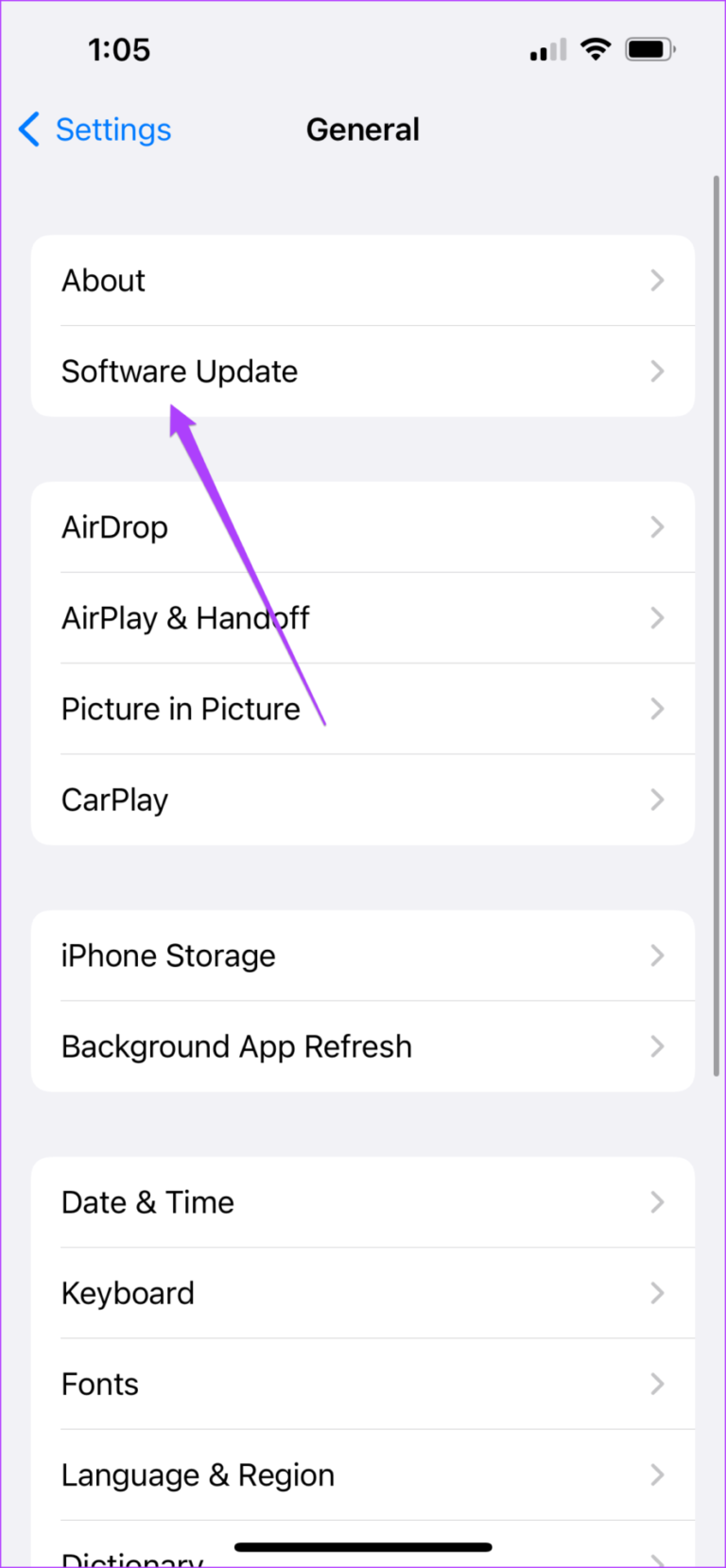The image size is (726, 1568).
Task: Tap the Wi-Fi status icon
Action: [596, 49]
